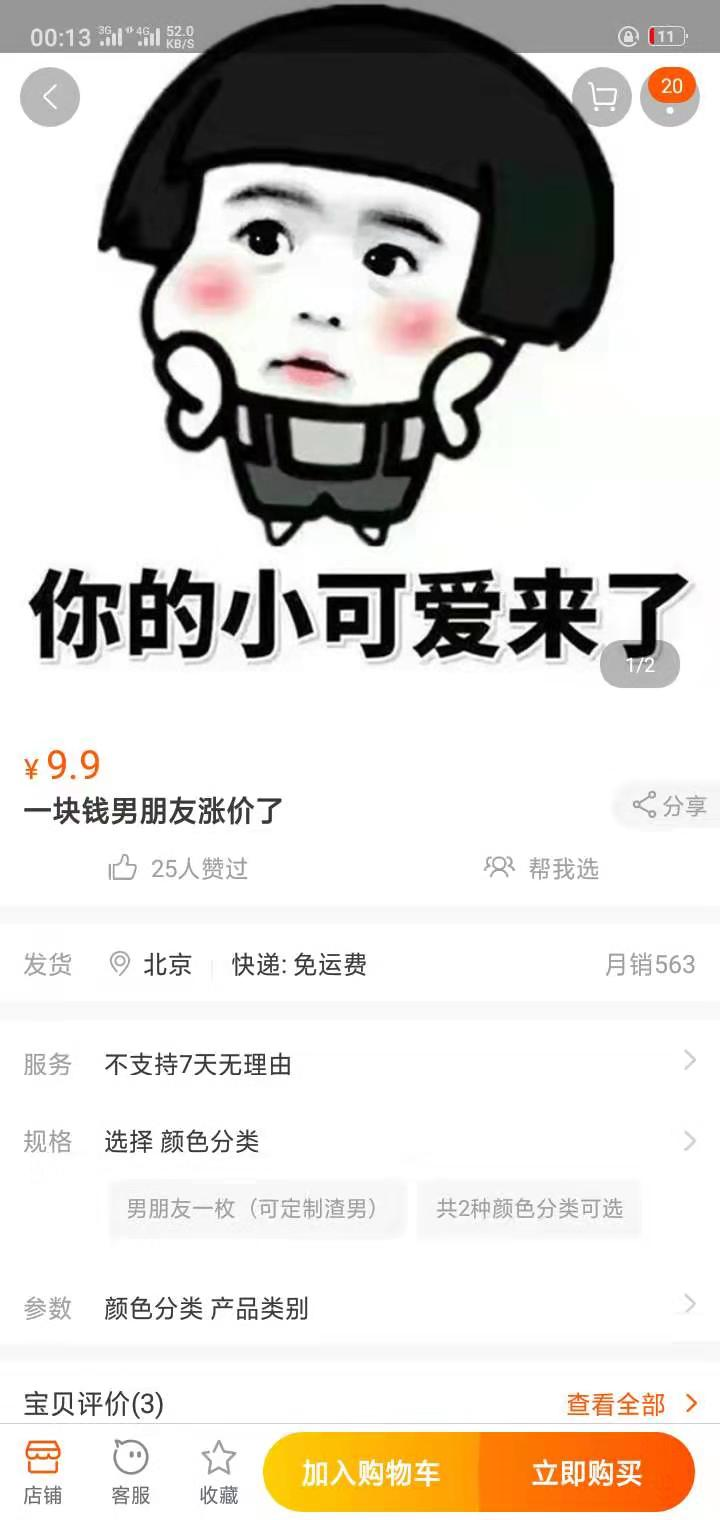This screenshot has width=720, height=1520.
Task: Open the 服务 service details row
Action: point(360,1064)
